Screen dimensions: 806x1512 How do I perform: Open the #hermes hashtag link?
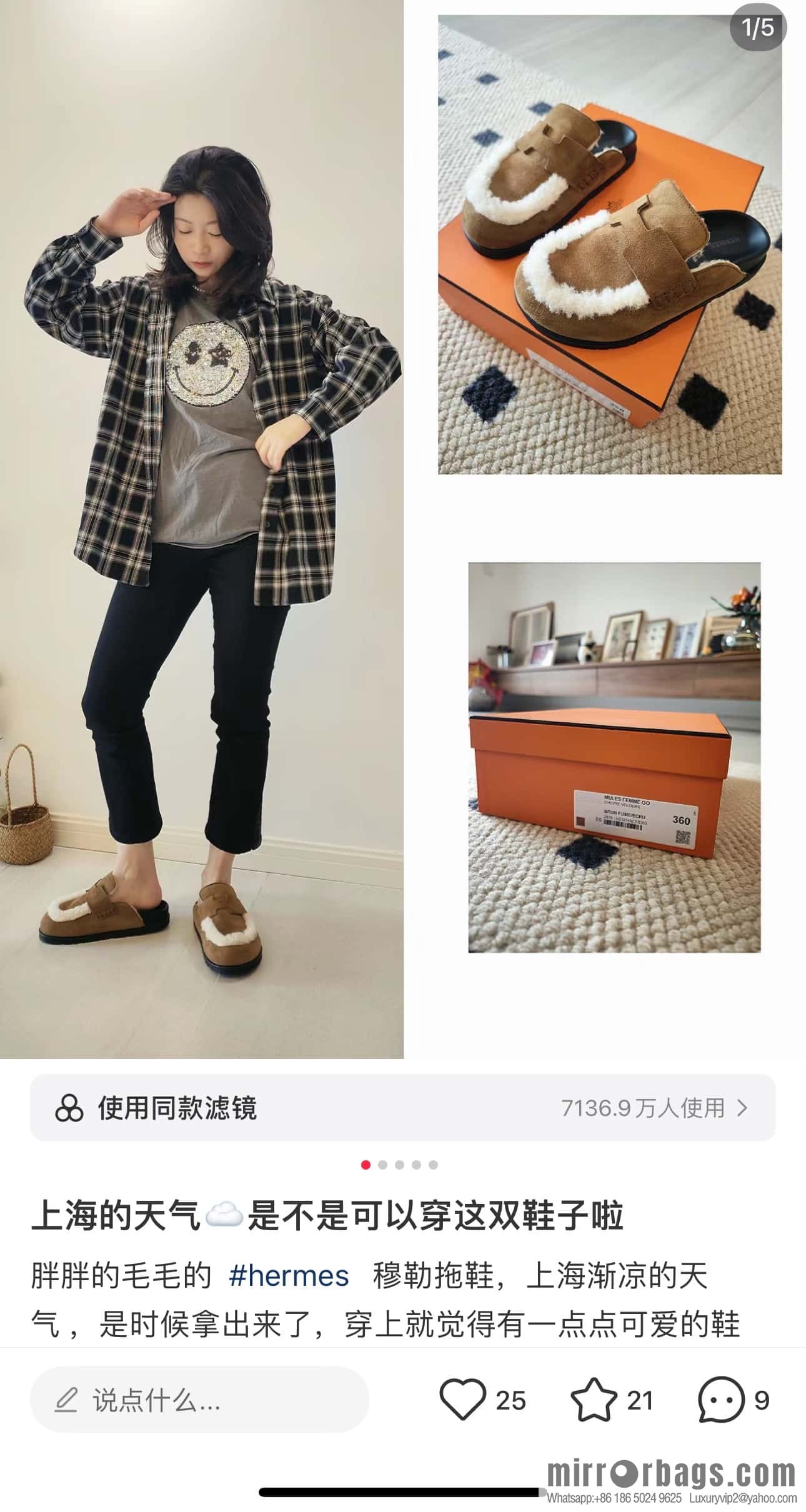289,1275
